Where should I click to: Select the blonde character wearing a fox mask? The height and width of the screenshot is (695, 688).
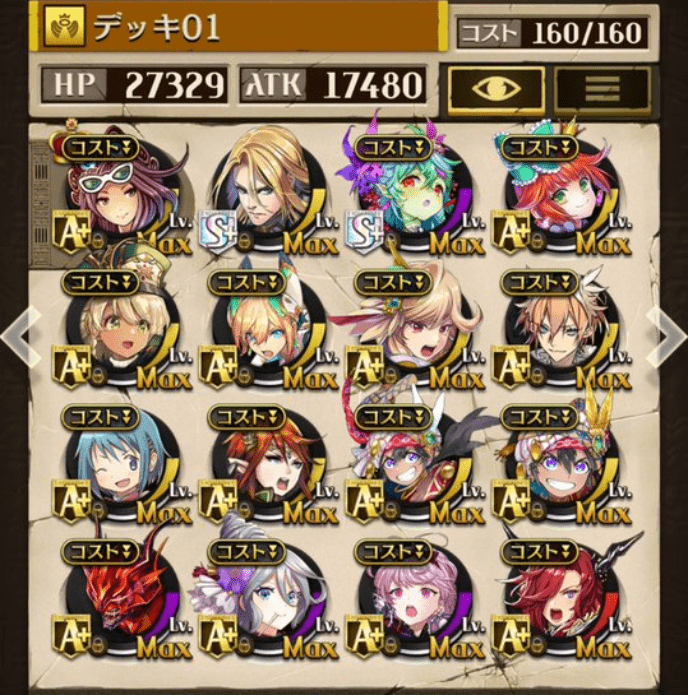[264, 330]
